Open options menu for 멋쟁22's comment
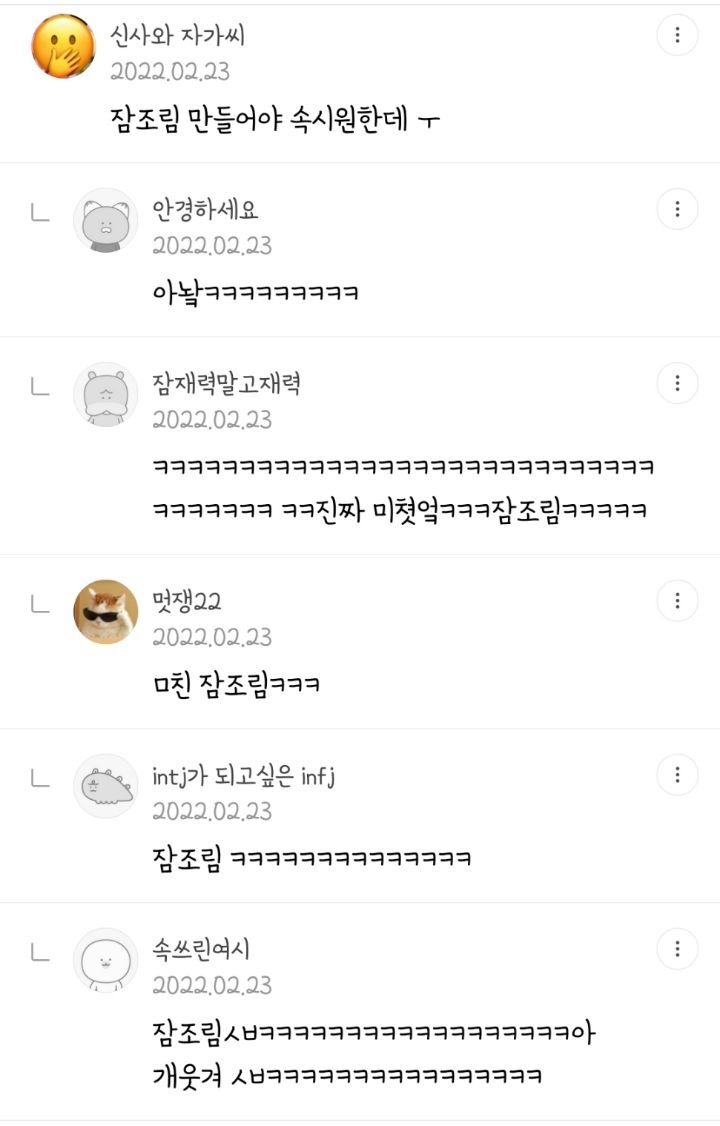The image size is (720, 1126). click(x=679, y=602)
